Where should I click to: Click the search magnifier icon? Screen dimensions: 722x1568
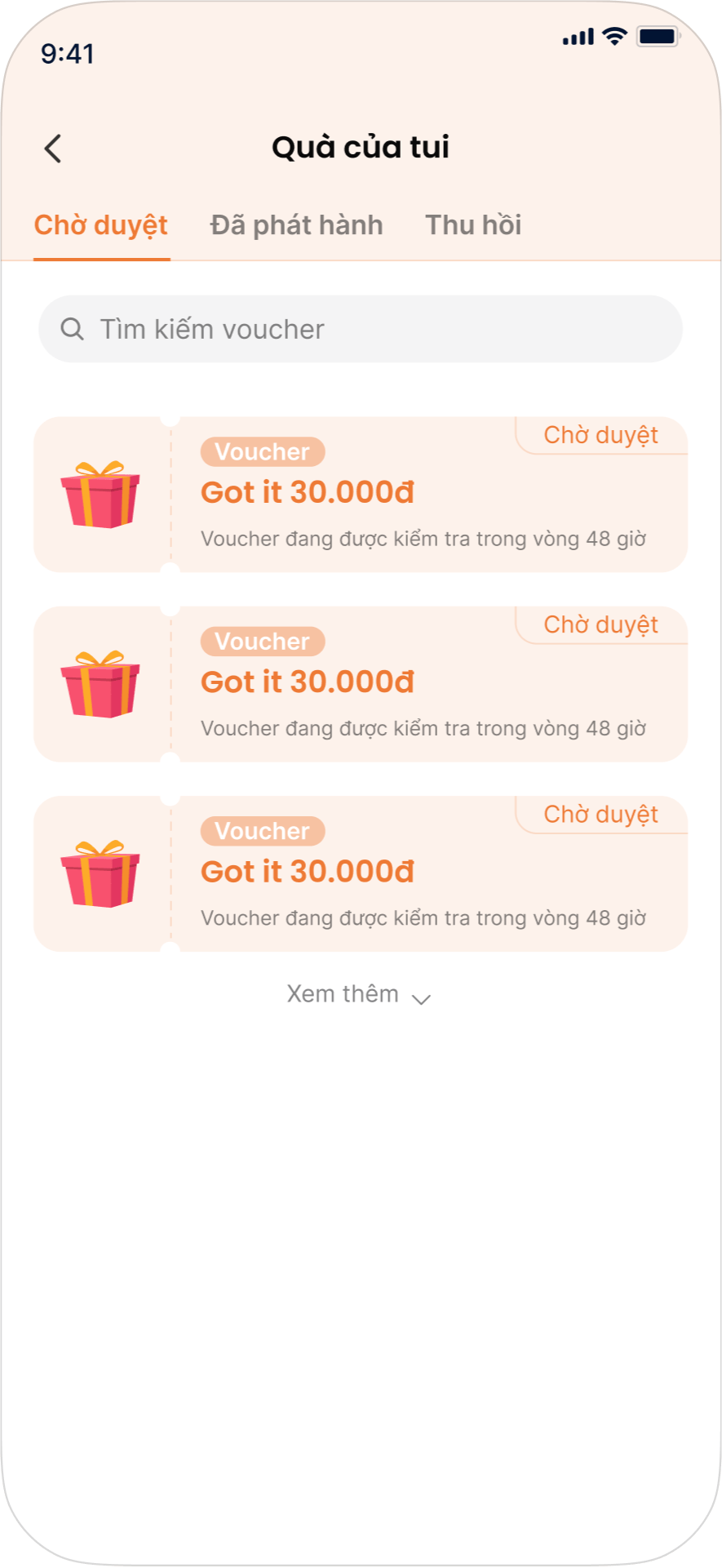[73, 329]
